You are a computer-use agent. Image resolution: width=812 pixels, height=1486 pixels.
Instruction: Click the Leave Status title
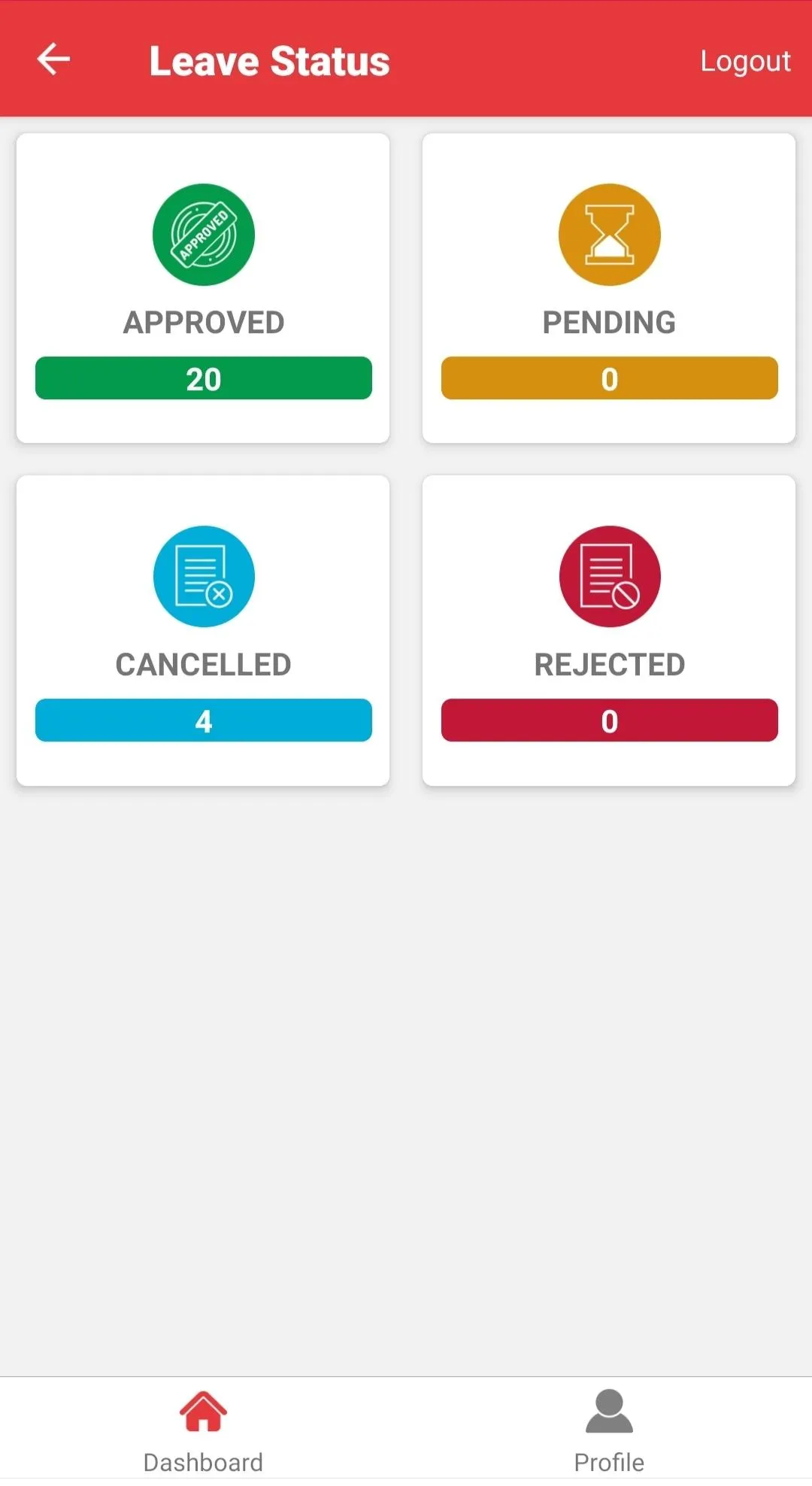tap(268, 60)
